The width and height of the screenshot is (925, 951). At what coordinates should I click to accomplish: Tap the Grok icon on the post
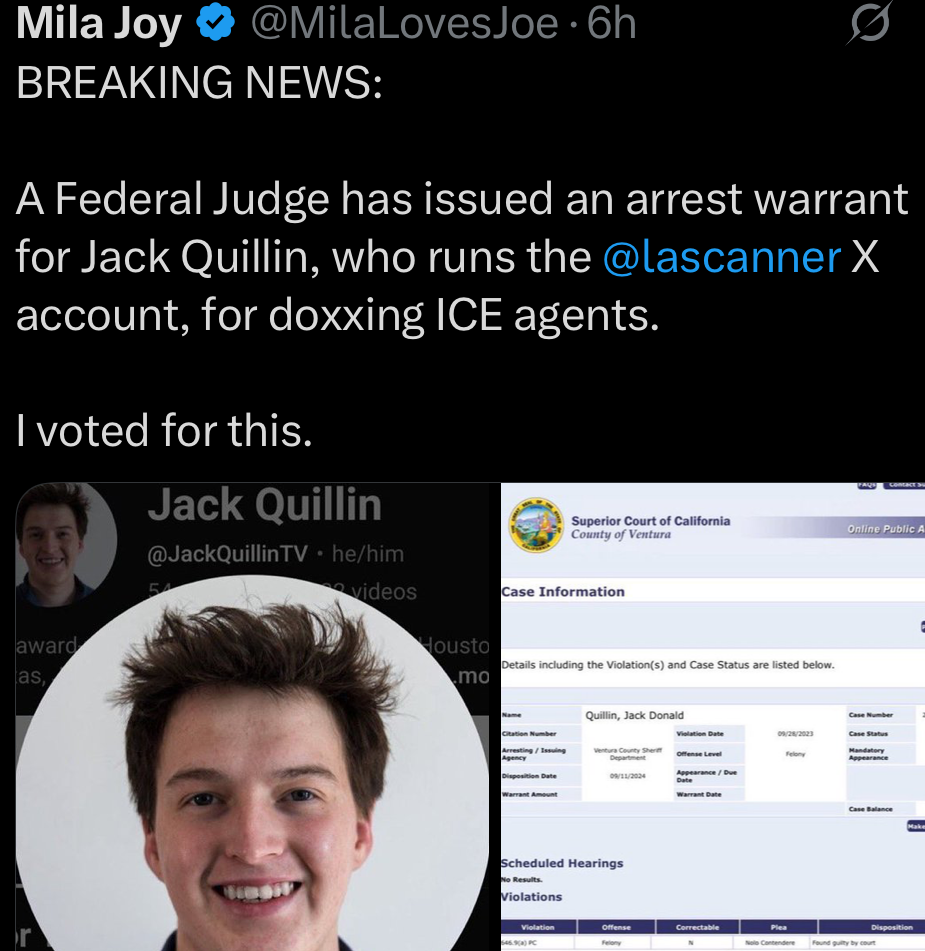[x=867, y=25]
